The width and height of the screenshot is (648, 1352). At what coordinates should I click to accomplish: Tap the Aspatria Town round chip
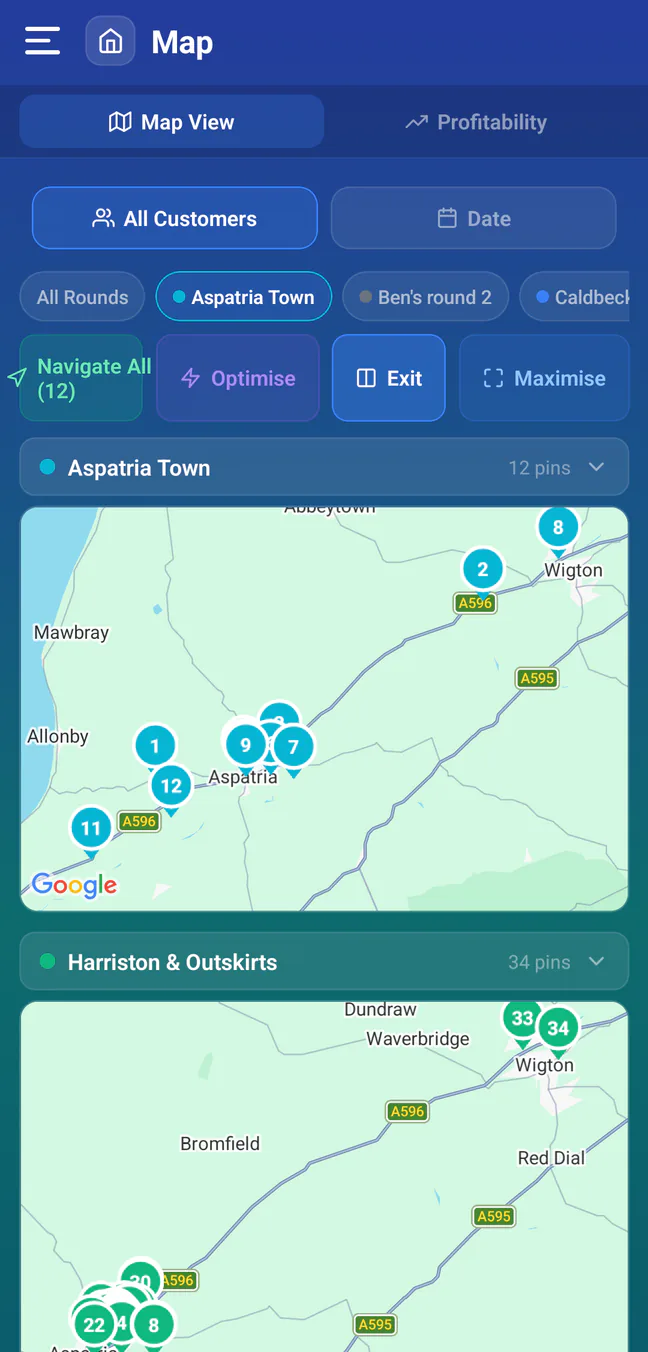coord(244,297)
